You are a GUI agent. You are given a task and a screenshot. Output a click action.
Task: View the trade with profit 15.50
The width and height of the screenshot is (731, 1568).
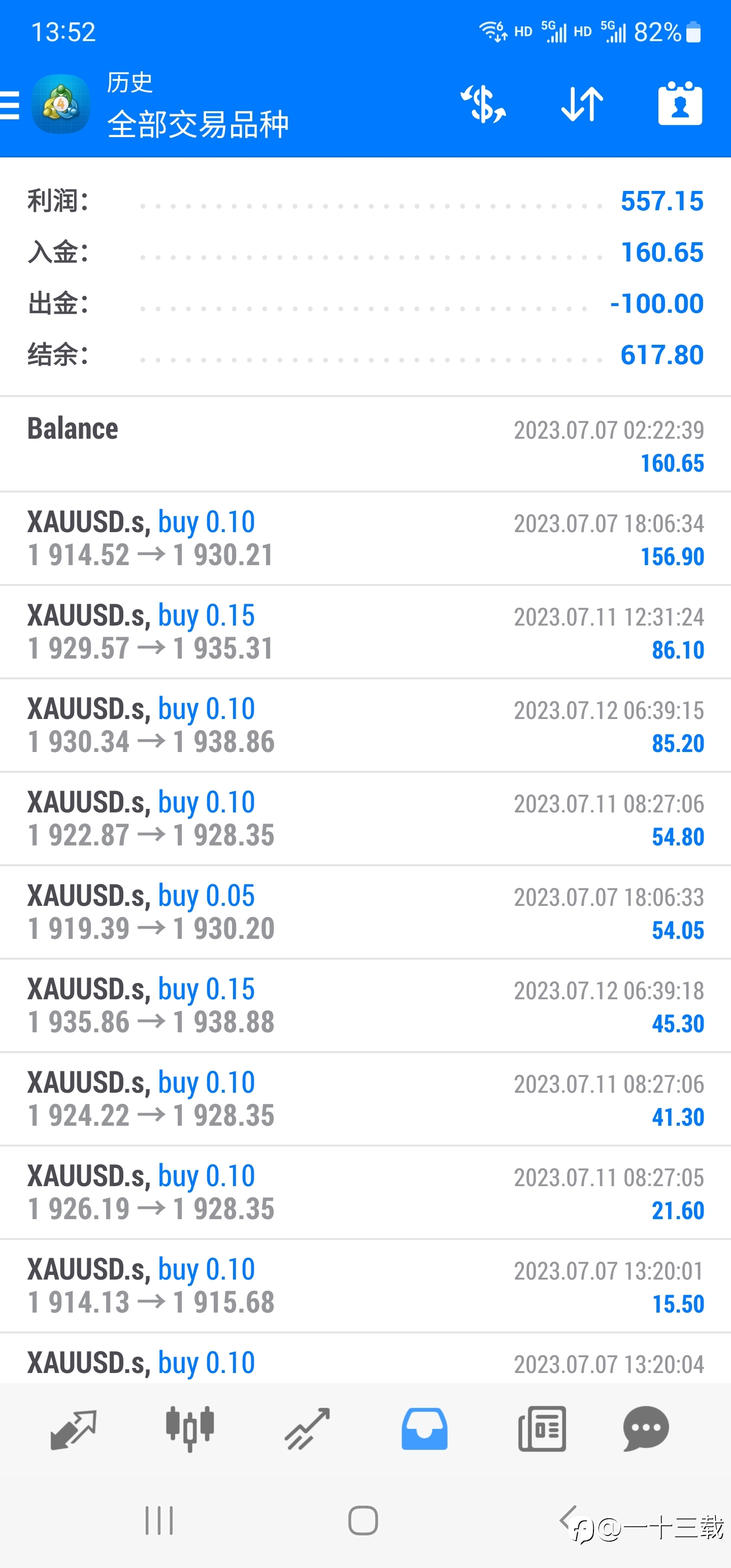click(365, 1286)
